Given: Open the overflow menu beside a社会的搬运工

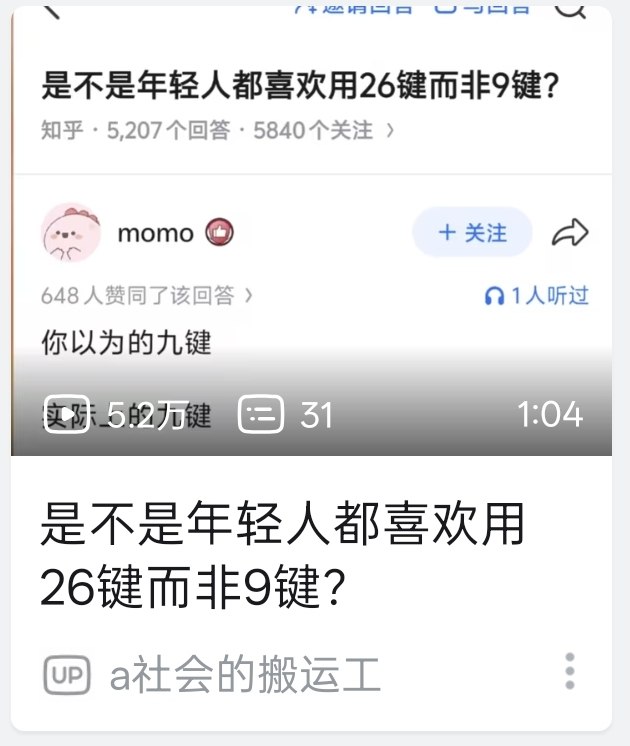Looking at the screenshot, I should pyautogui.click(x=570, y=671).
